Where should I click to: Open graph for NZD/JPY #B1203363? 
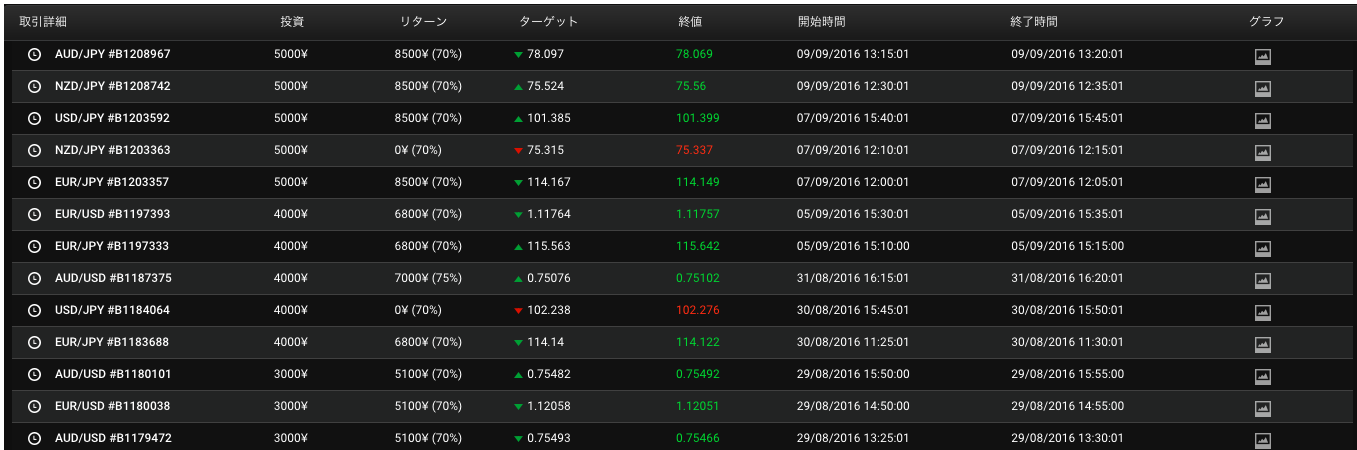[x=1262, y=153]
